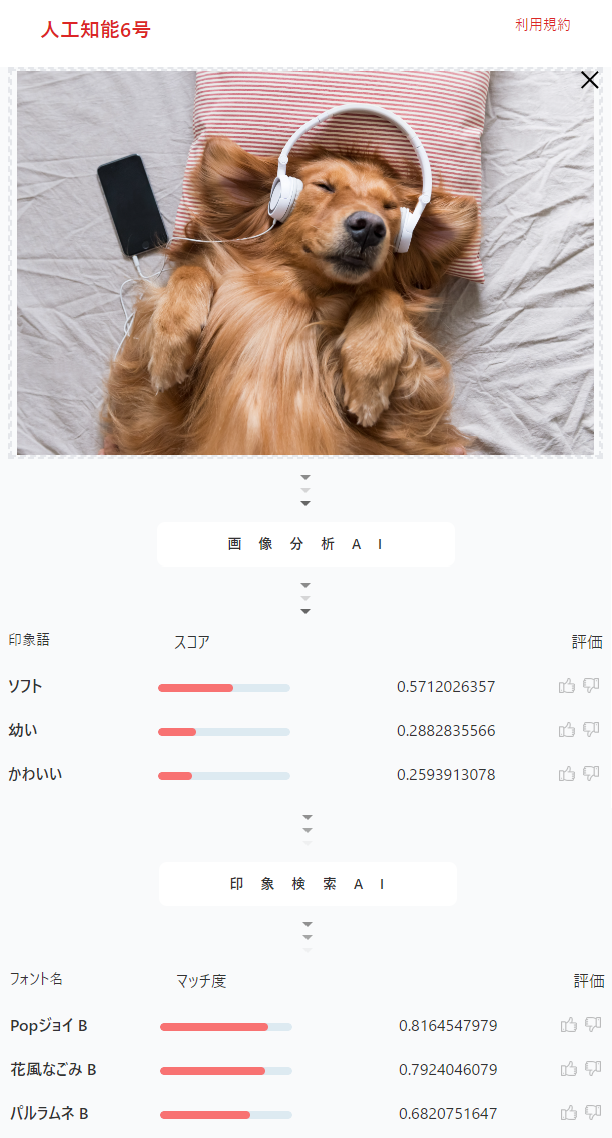Screen dimensions: 612x1138
Task: Dislike the 花風なごみ B font match
Action: 593,1069
